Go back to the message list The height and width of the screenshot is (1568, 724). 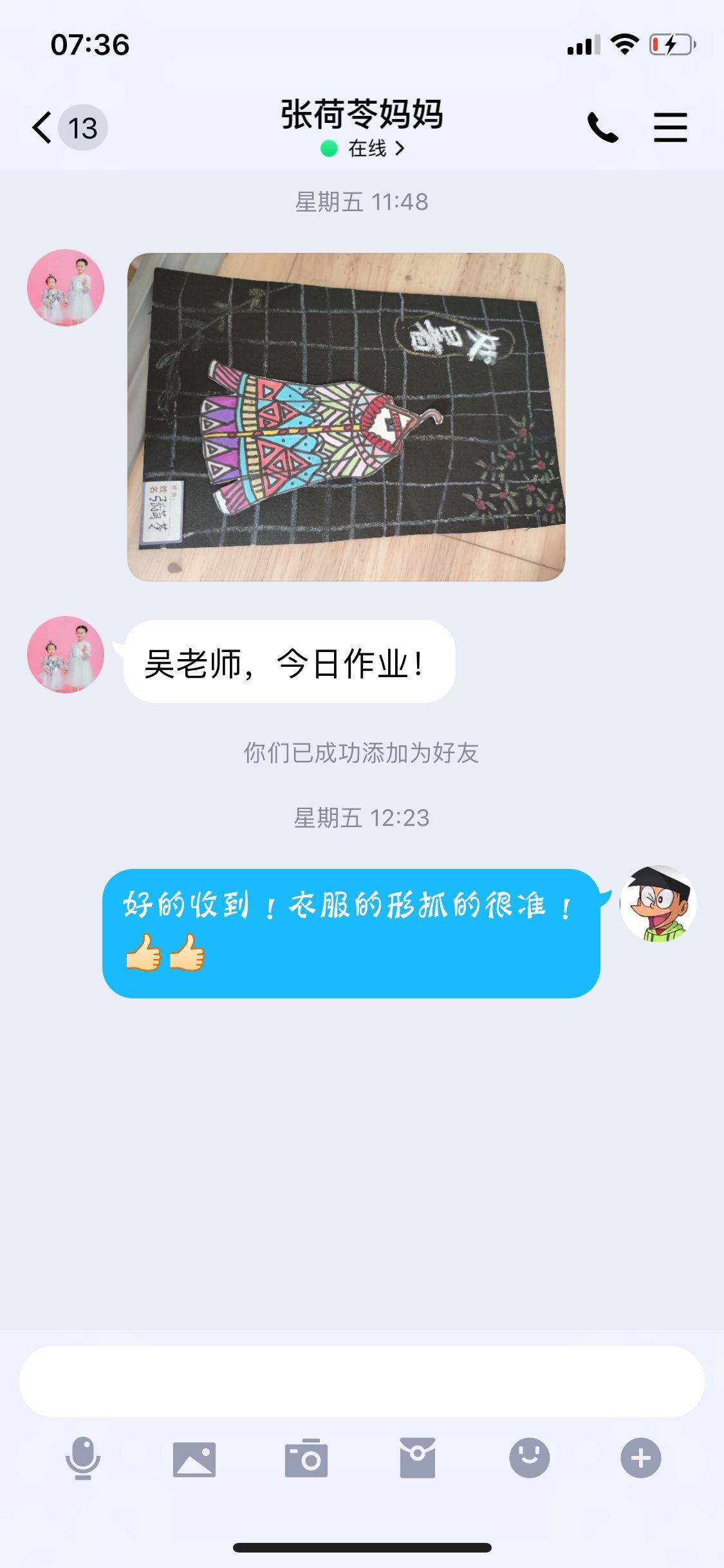tap(42, 127)
